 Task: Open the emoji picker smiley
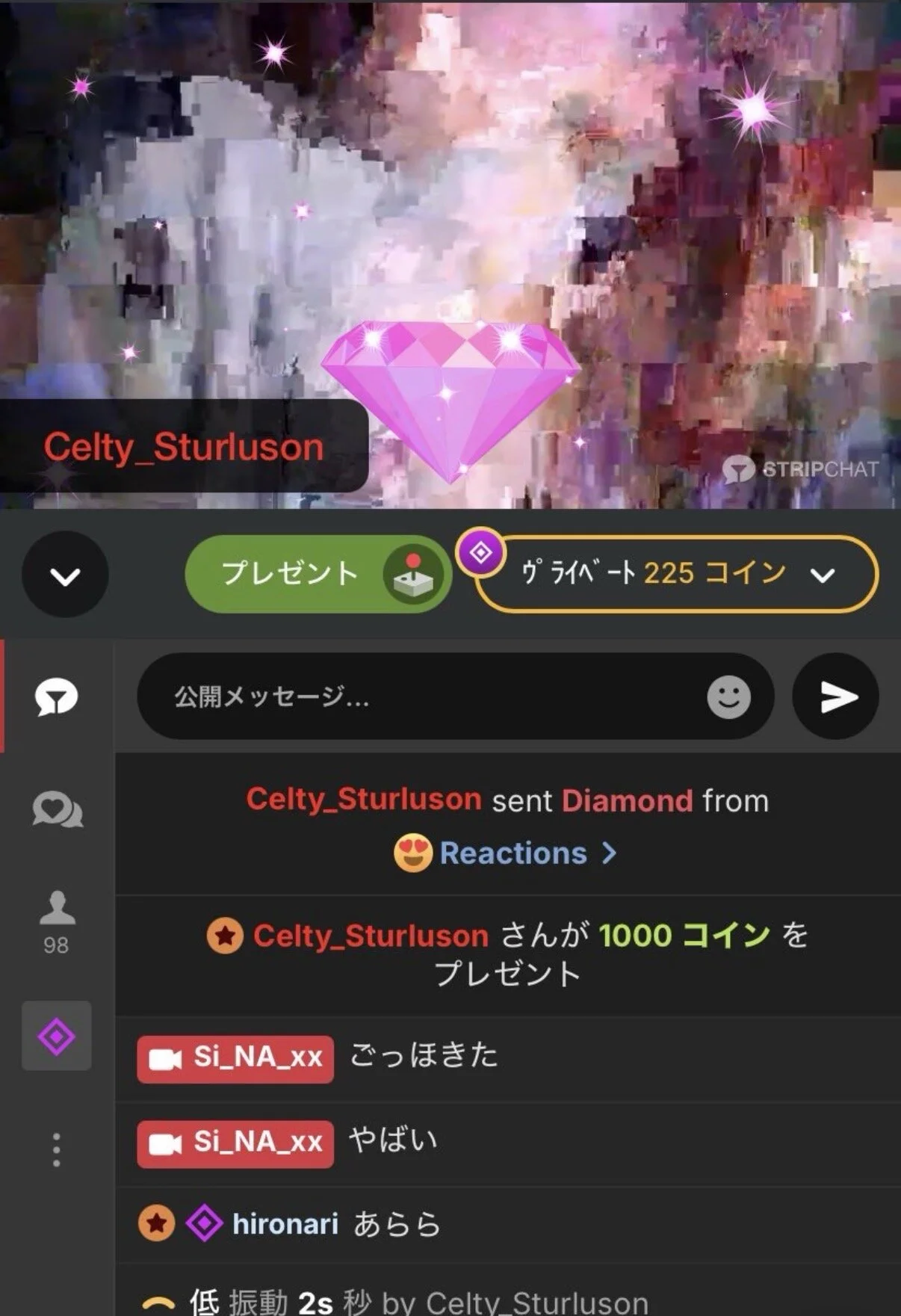coord(728,697)
